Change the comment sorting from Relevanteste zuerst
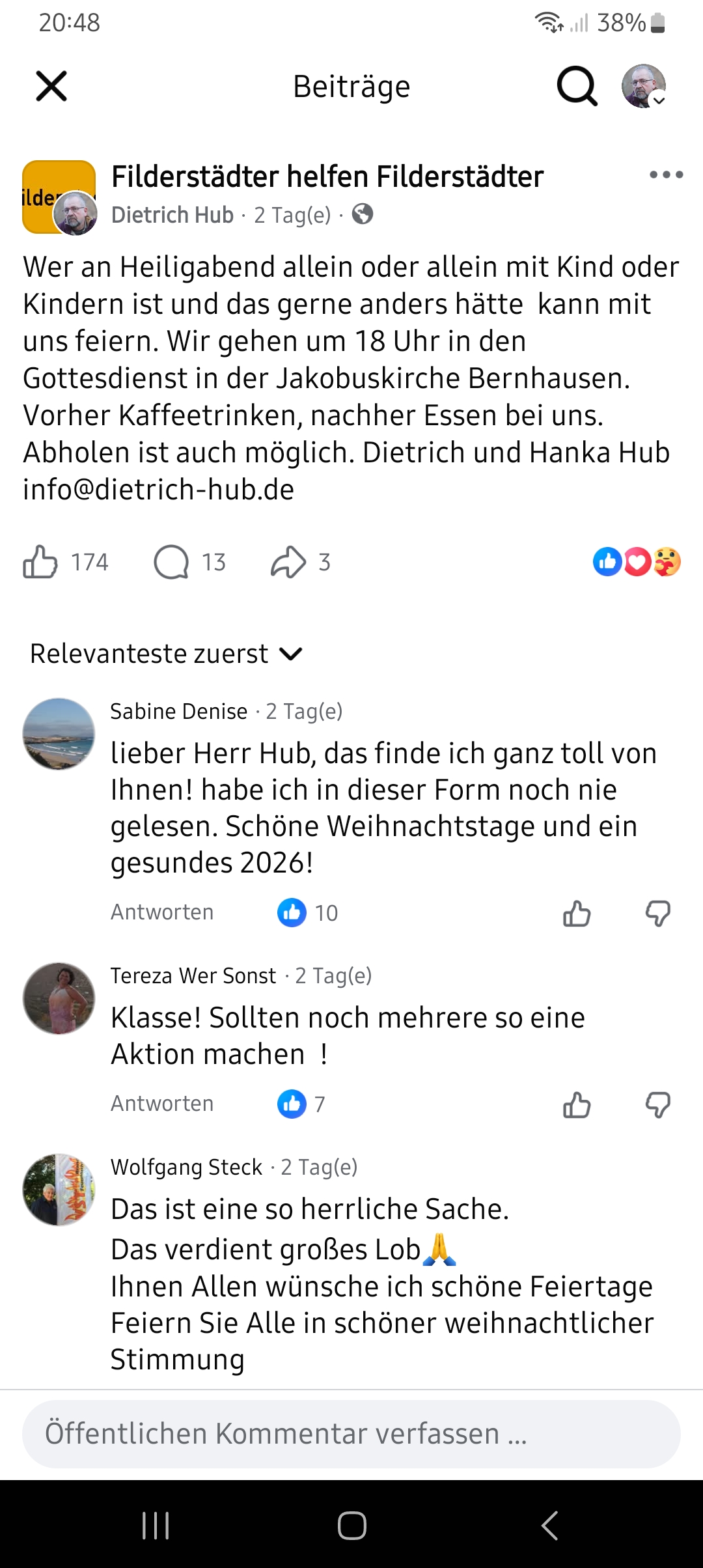703x1568 pixels. pos(166,654)
